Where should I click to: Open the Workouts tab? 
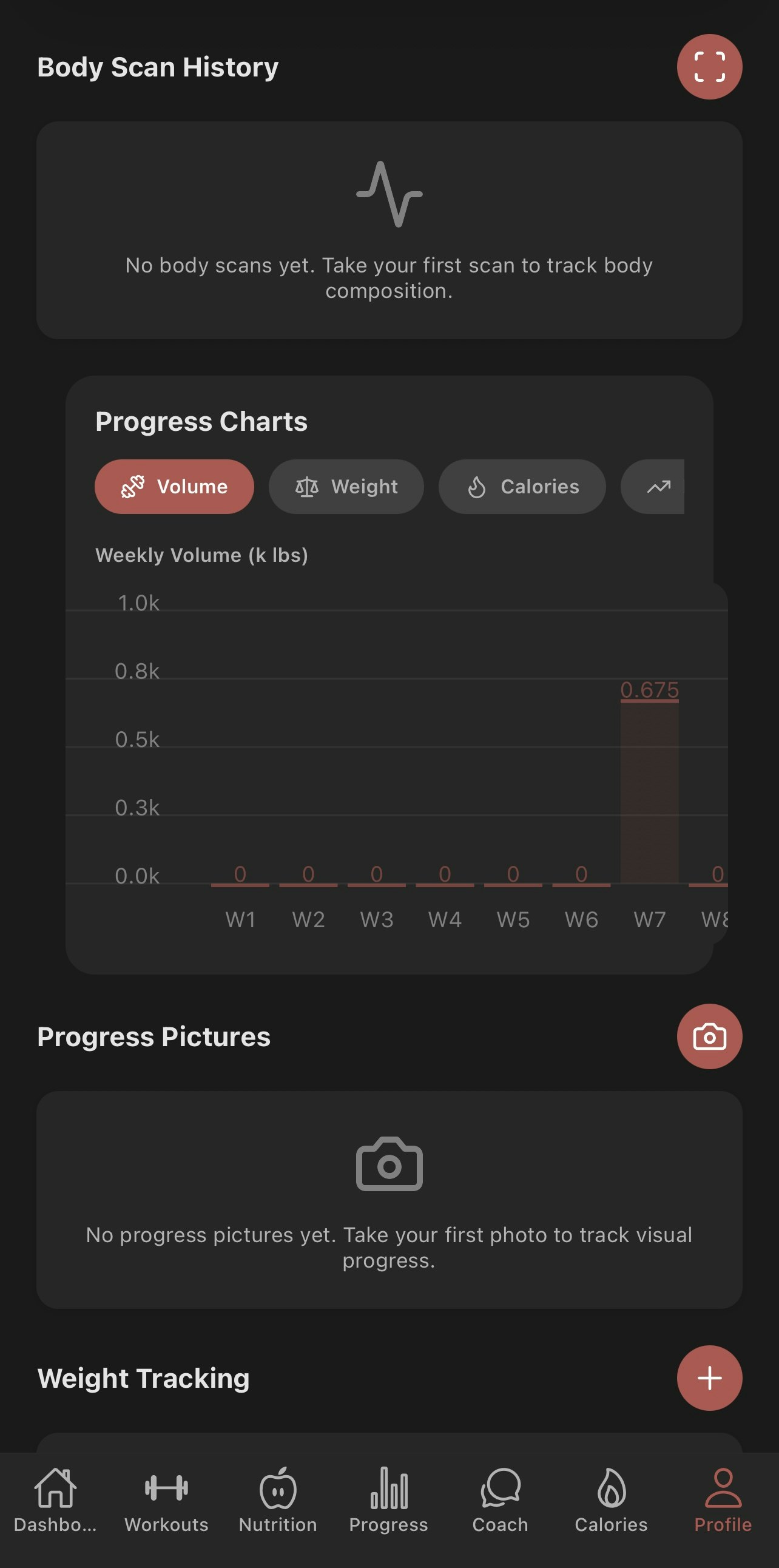coord(166,1500)
